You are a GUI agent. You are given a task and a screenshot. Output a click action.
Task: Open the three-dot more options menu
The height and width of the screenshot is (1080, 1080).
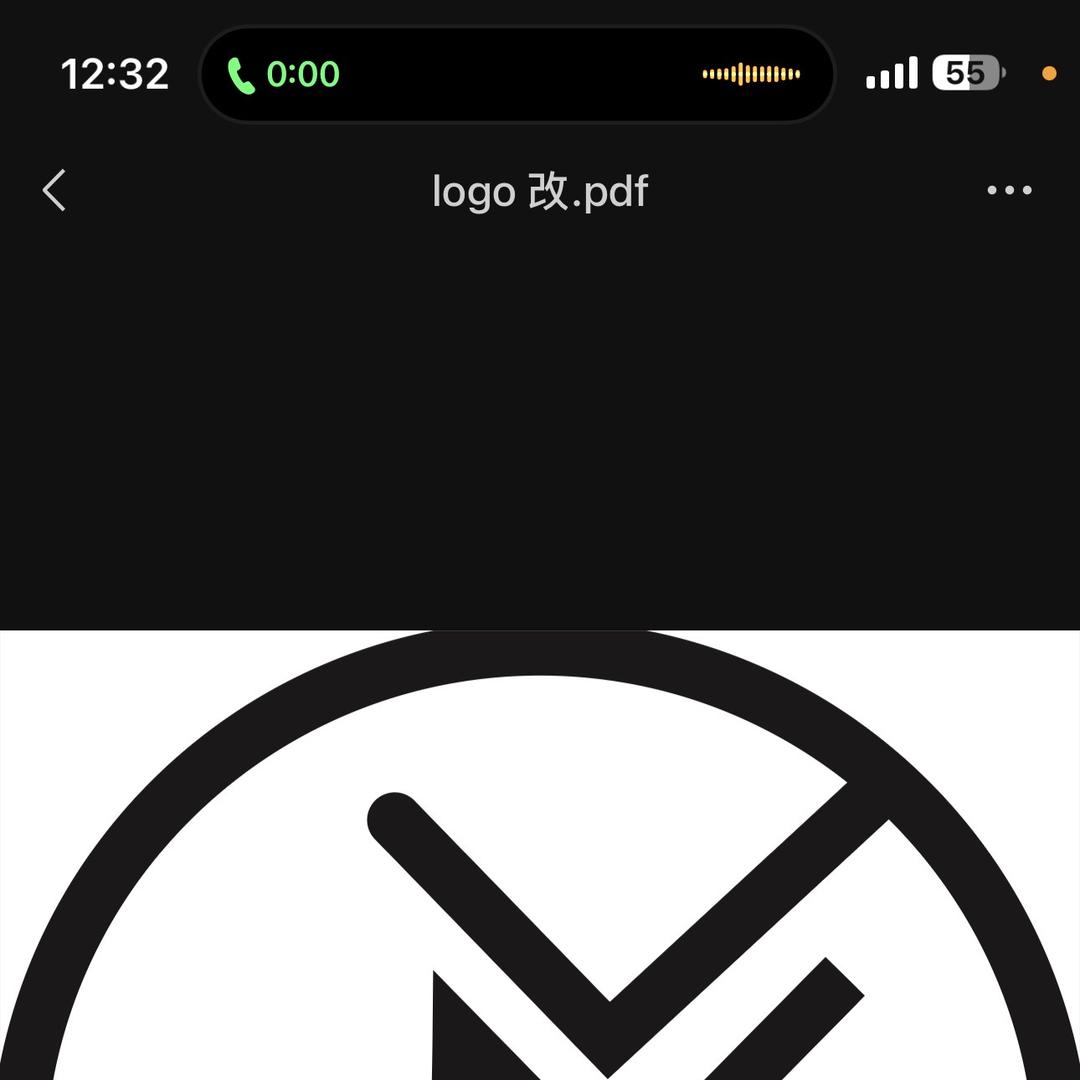click(1009, 190)
